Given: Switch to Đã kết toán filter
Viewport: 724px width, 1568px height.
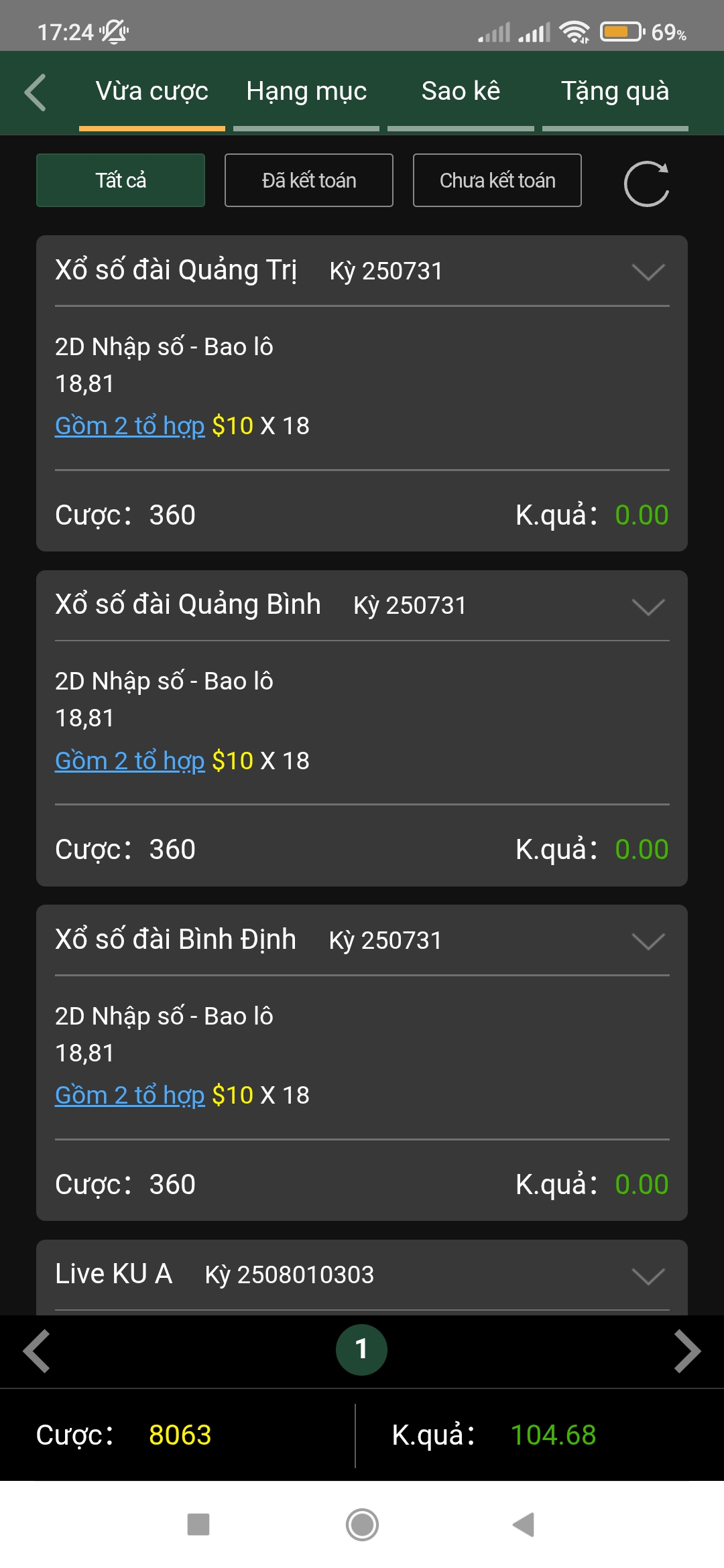Looking at the screenshot, I should [308, 180].
